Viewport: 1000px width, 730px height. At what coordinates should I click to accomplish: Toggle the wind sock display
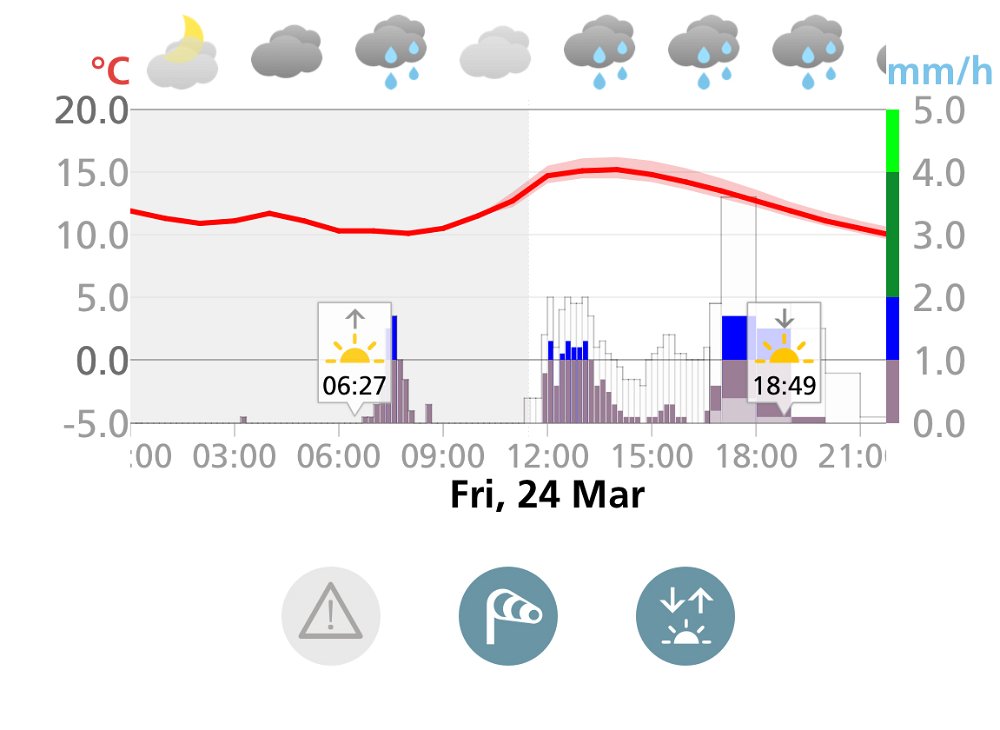tap(508, 615)
